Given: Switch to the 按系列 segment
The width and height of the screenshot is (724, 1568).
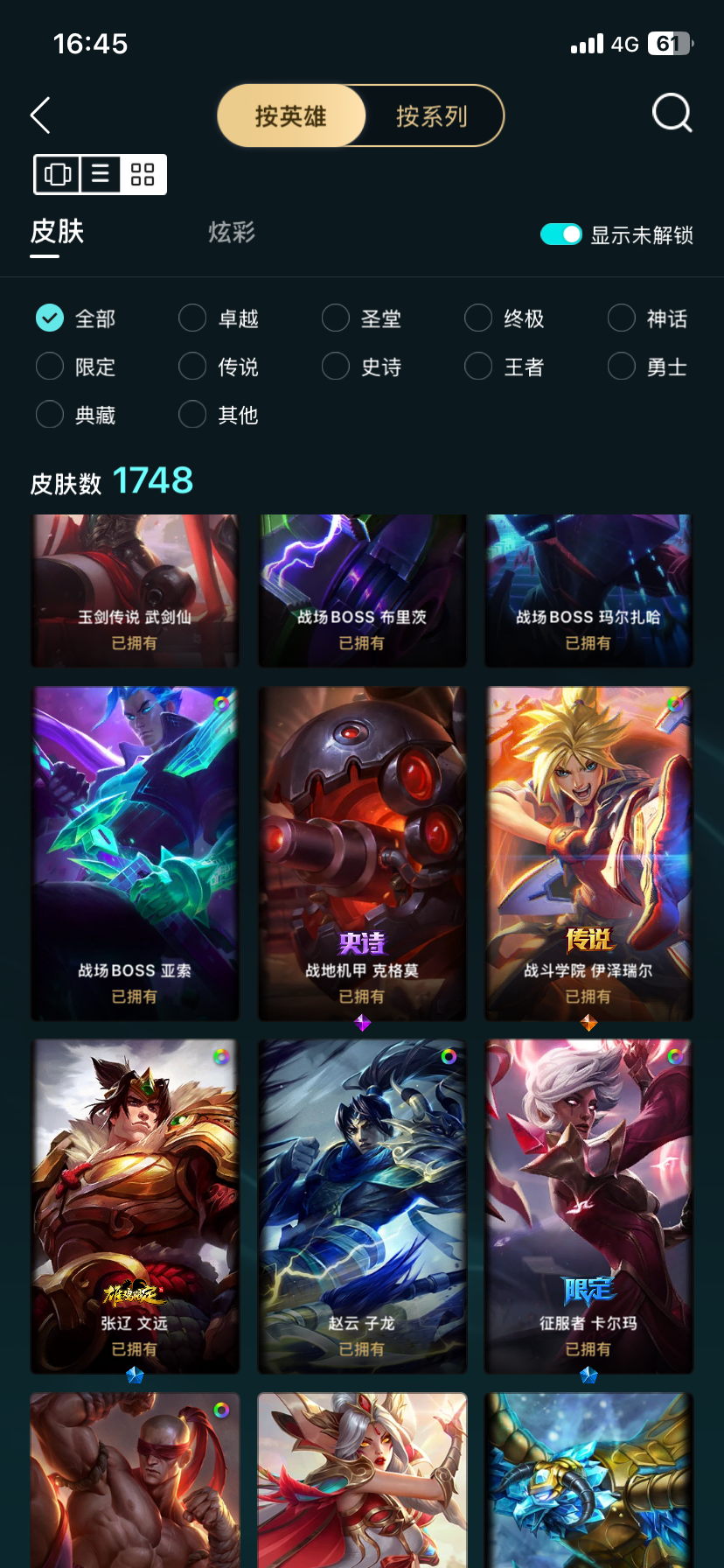Looking at the screenshot, I should (x=432, y=115).
